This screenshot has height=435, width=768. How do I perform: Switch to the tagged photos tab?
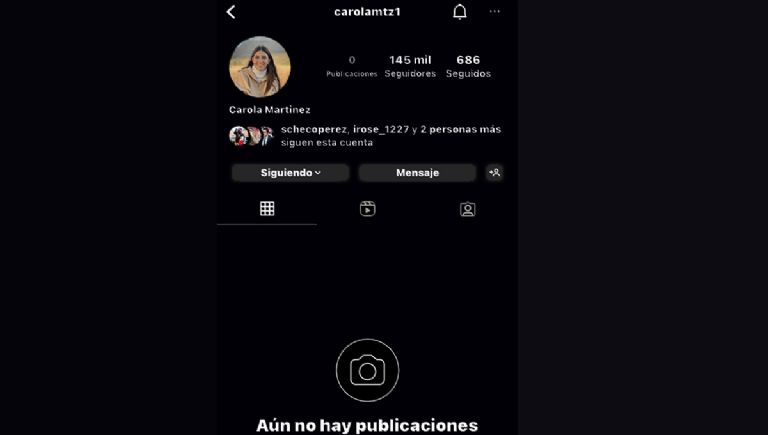click(x=467, y=209)
